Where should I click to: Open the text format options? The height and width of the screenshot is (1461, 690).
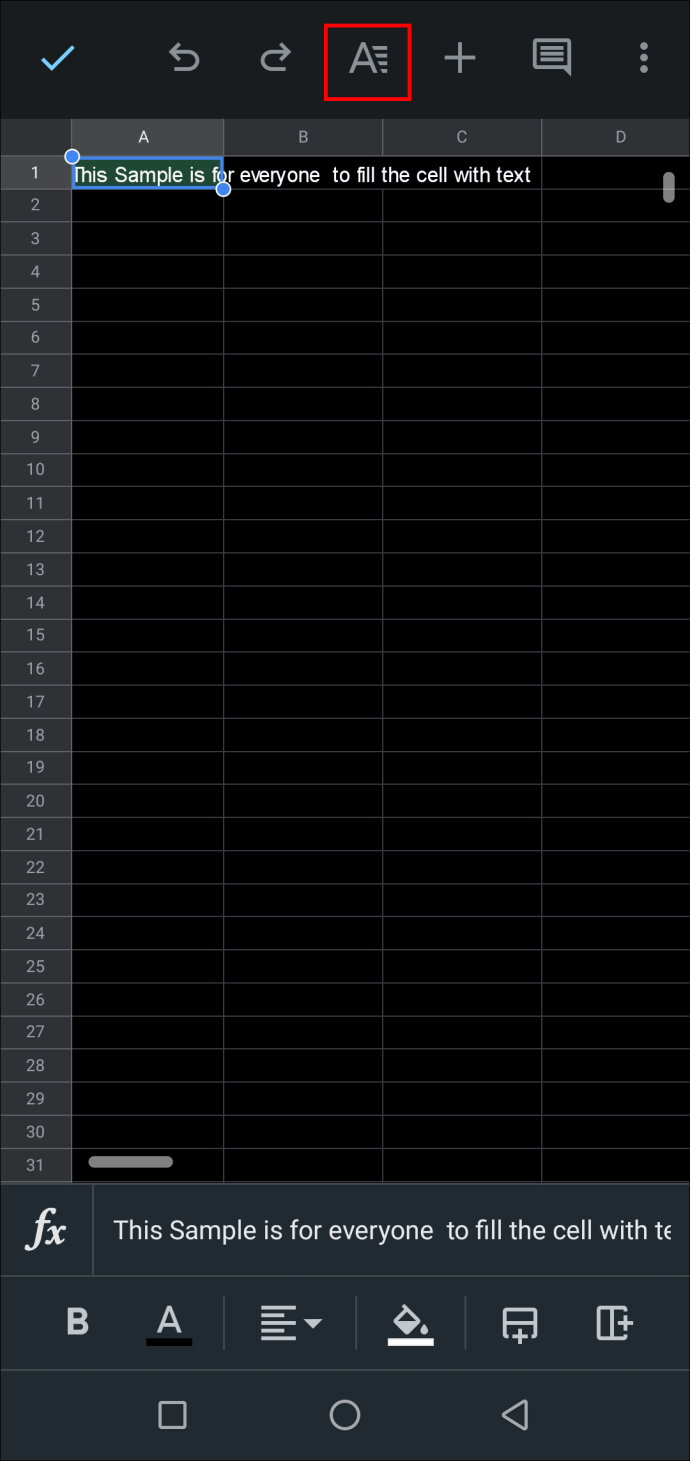coord(367,60)
